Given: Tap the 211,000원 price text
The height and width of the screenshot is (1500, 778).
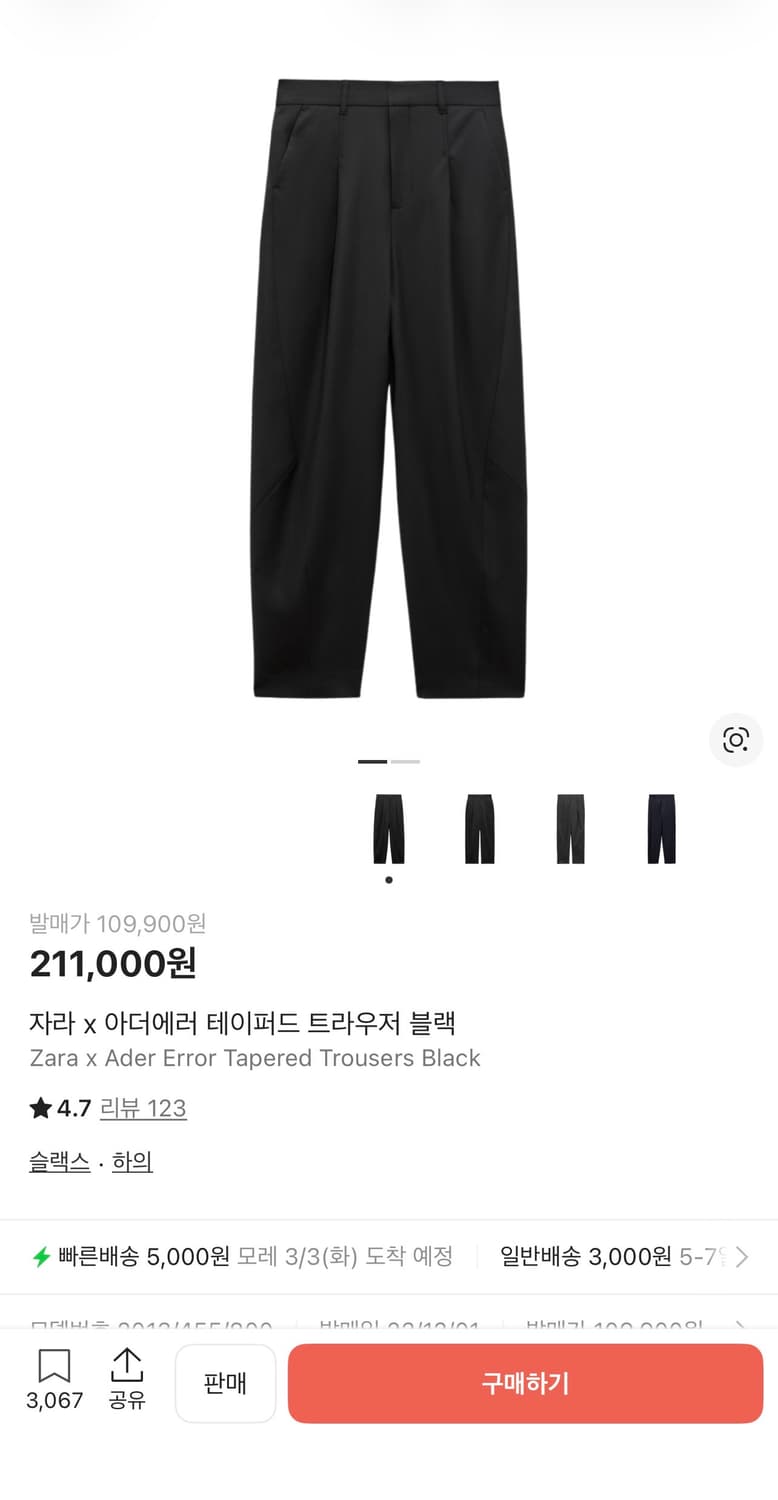Looking at the screenshot, I should [113, 963].
